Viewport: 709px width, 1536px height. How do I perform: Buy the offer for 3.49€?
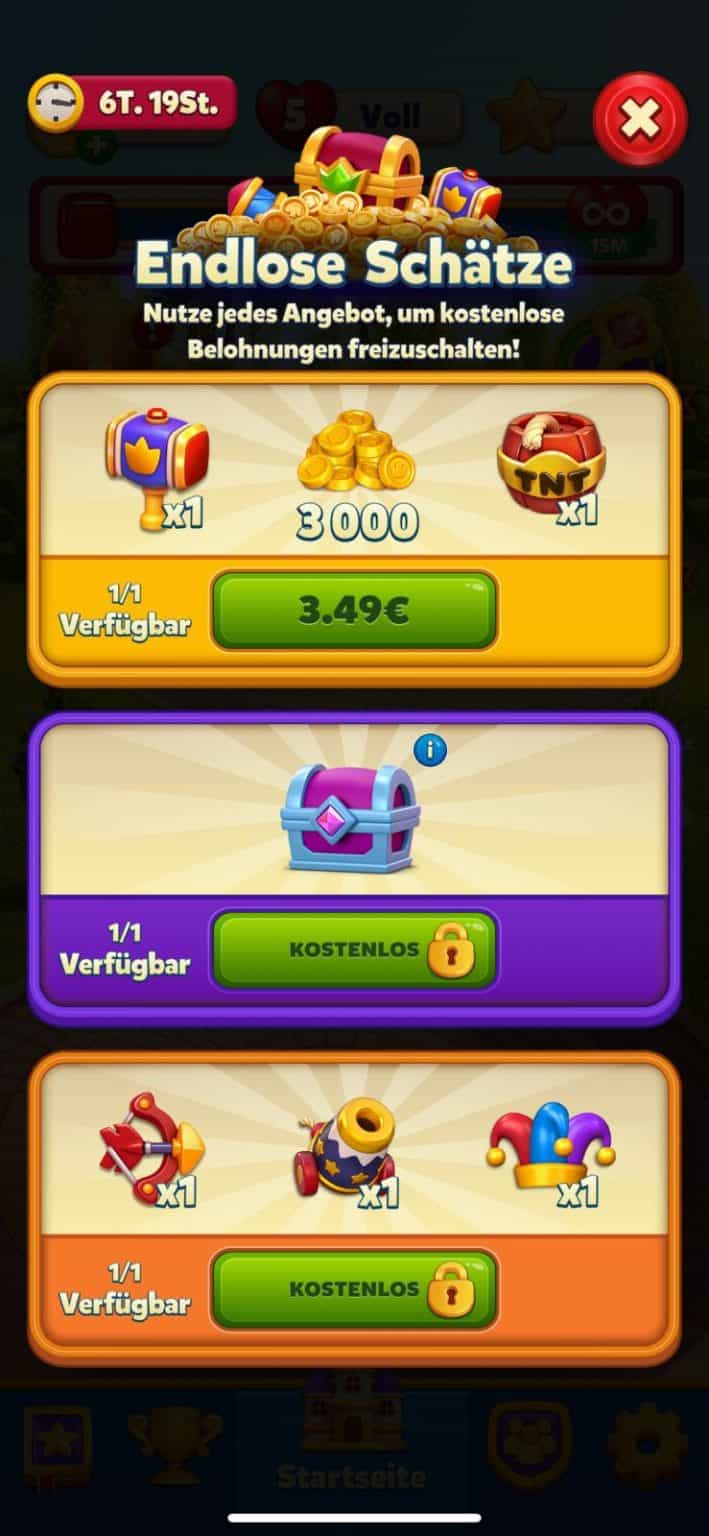click(354, 611)
